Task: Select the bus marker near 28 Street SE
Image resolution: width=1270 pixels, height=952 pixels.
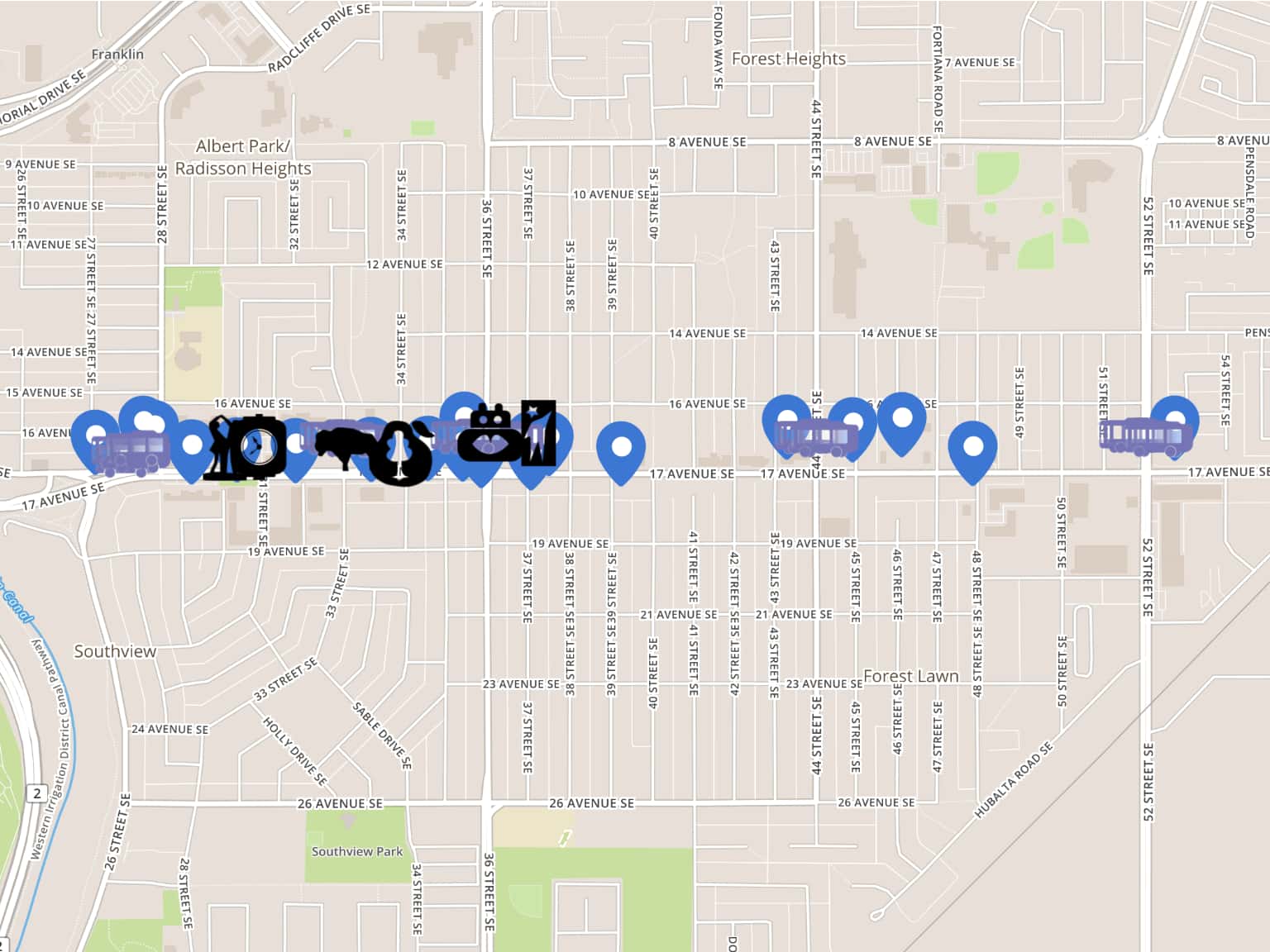Action: point(131,452)
